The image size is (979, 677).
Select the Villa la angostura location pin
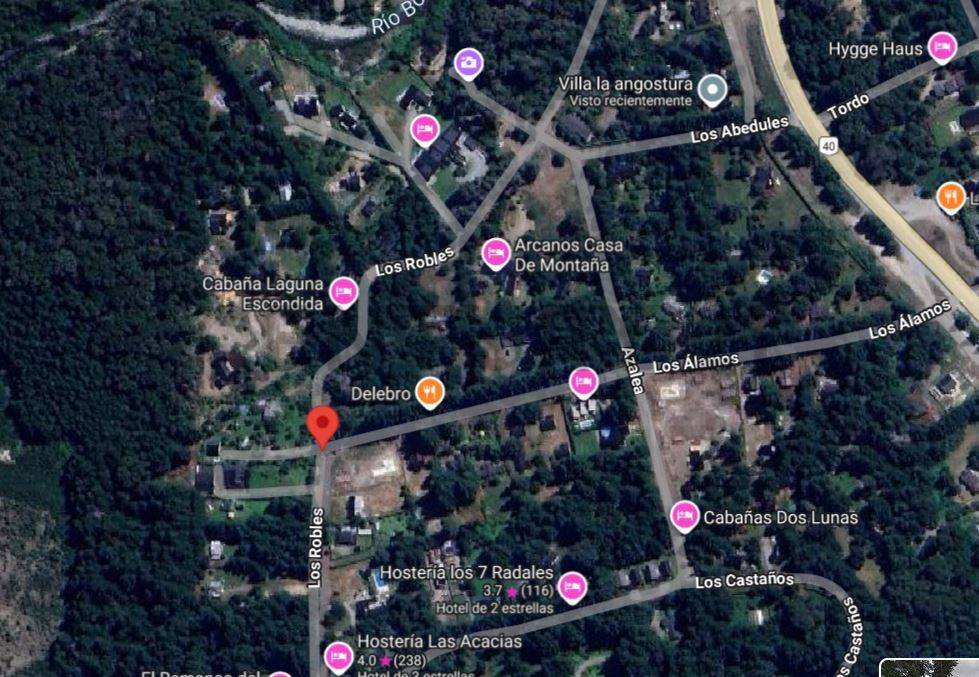click(x=712, y=90)
